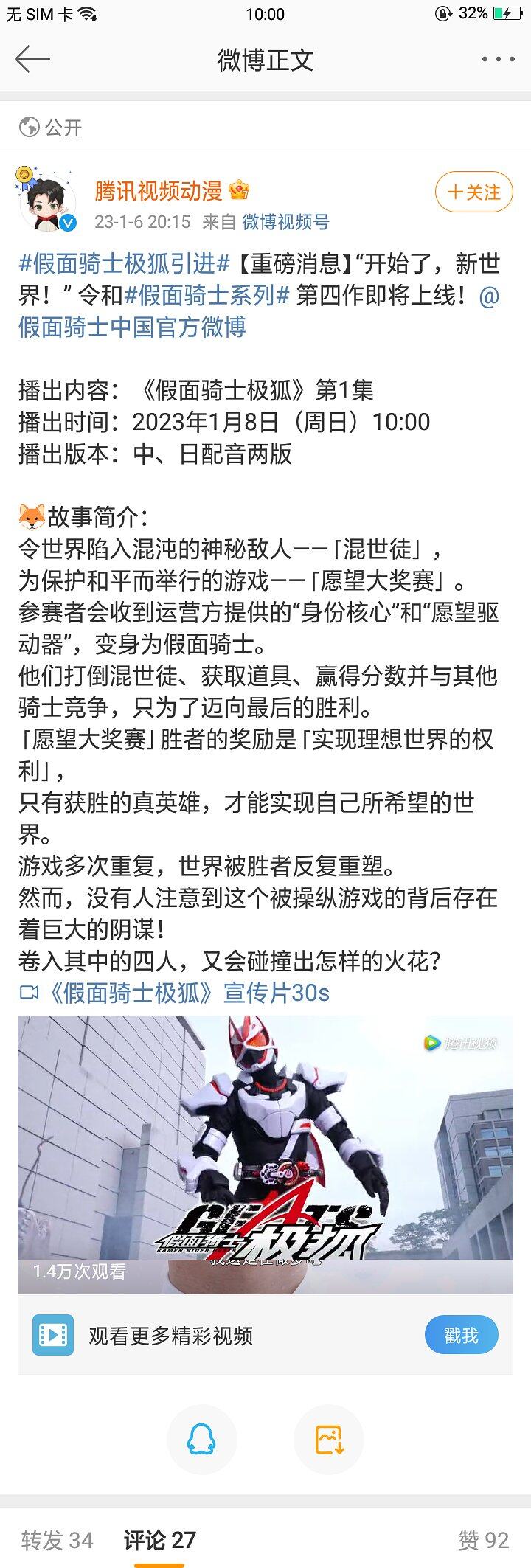
Task: Open the 观看更多精彩视频 banner
Action: 171,1336
